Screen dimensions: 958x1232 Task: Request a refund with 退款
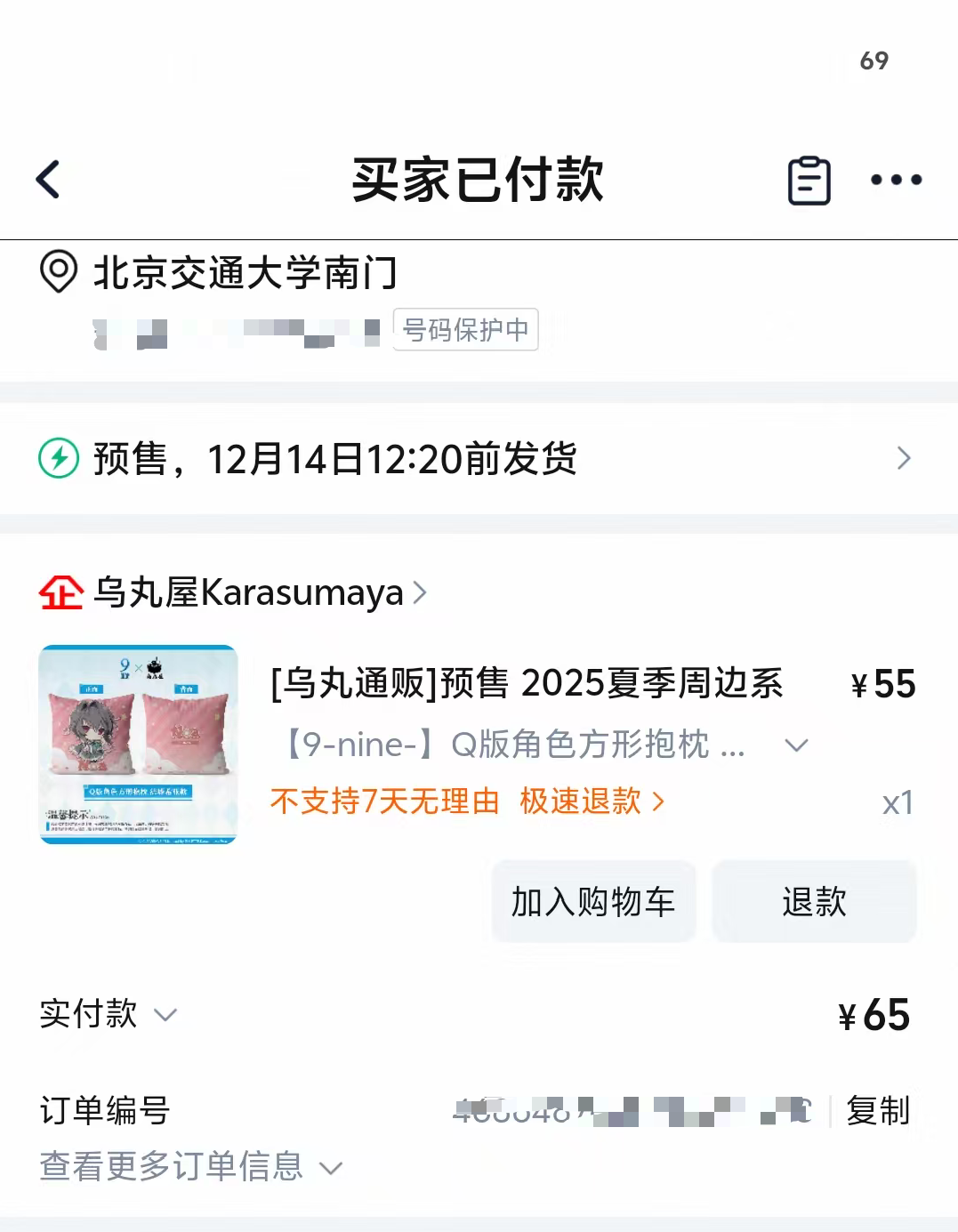tap(814, 902)
